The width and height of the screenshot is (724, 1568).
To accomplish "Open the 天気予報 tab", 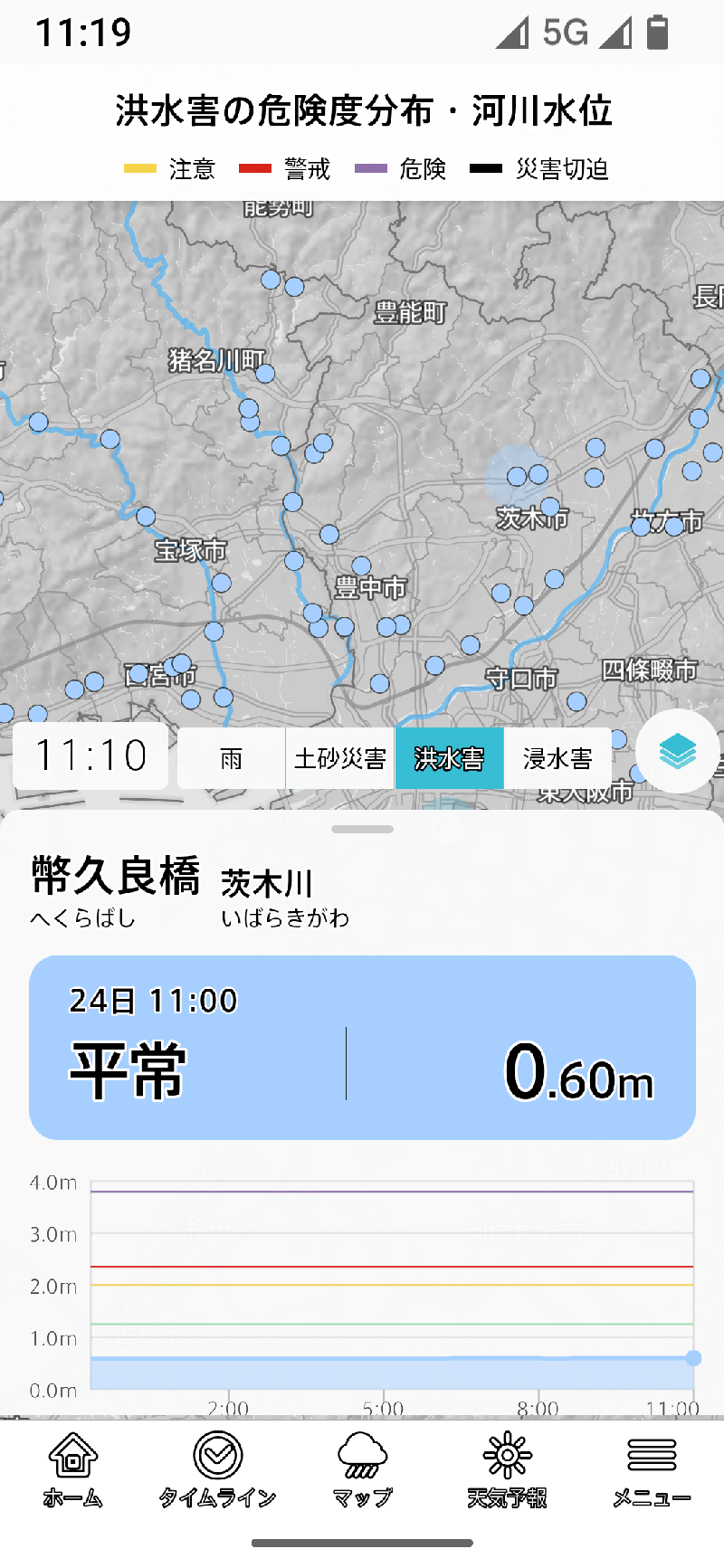I will 507,1470.
